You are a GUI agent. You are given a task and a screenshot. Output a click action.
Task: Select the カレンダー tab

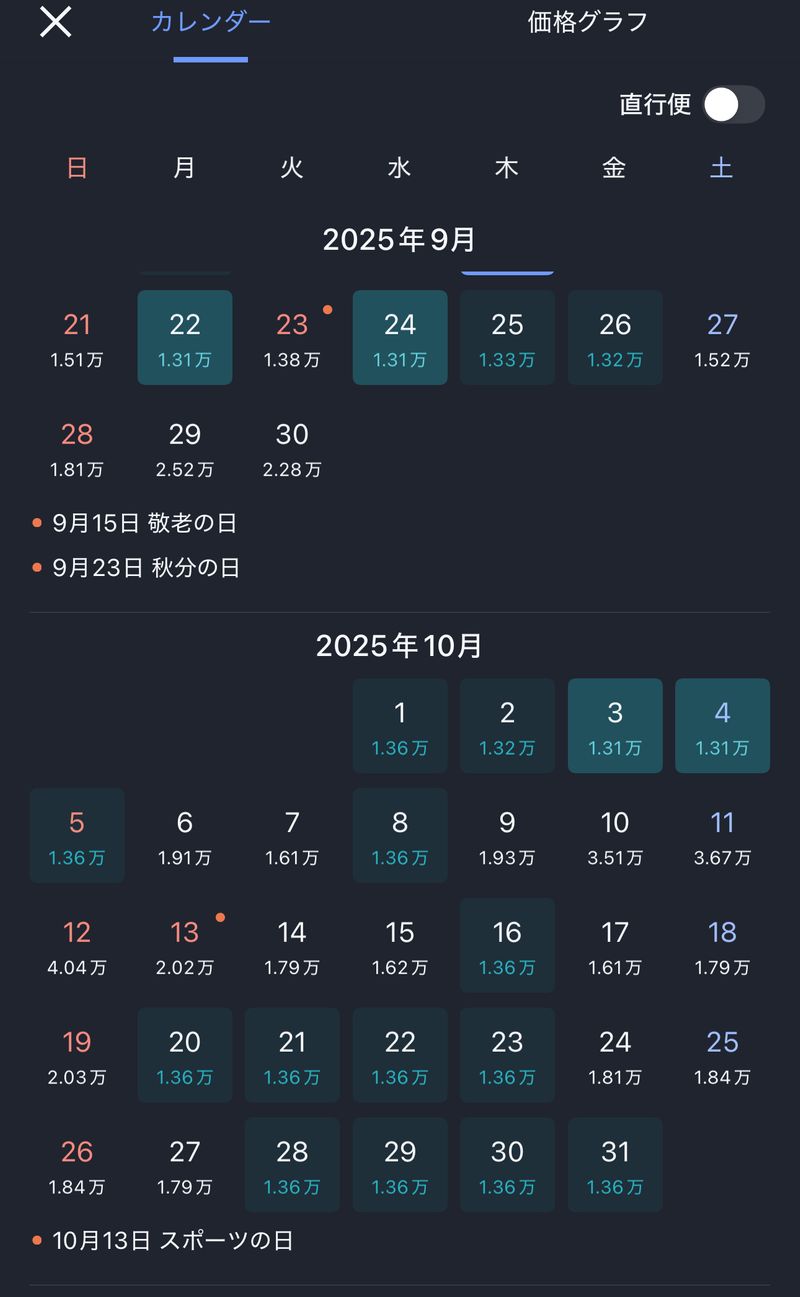tap(210, 22)
